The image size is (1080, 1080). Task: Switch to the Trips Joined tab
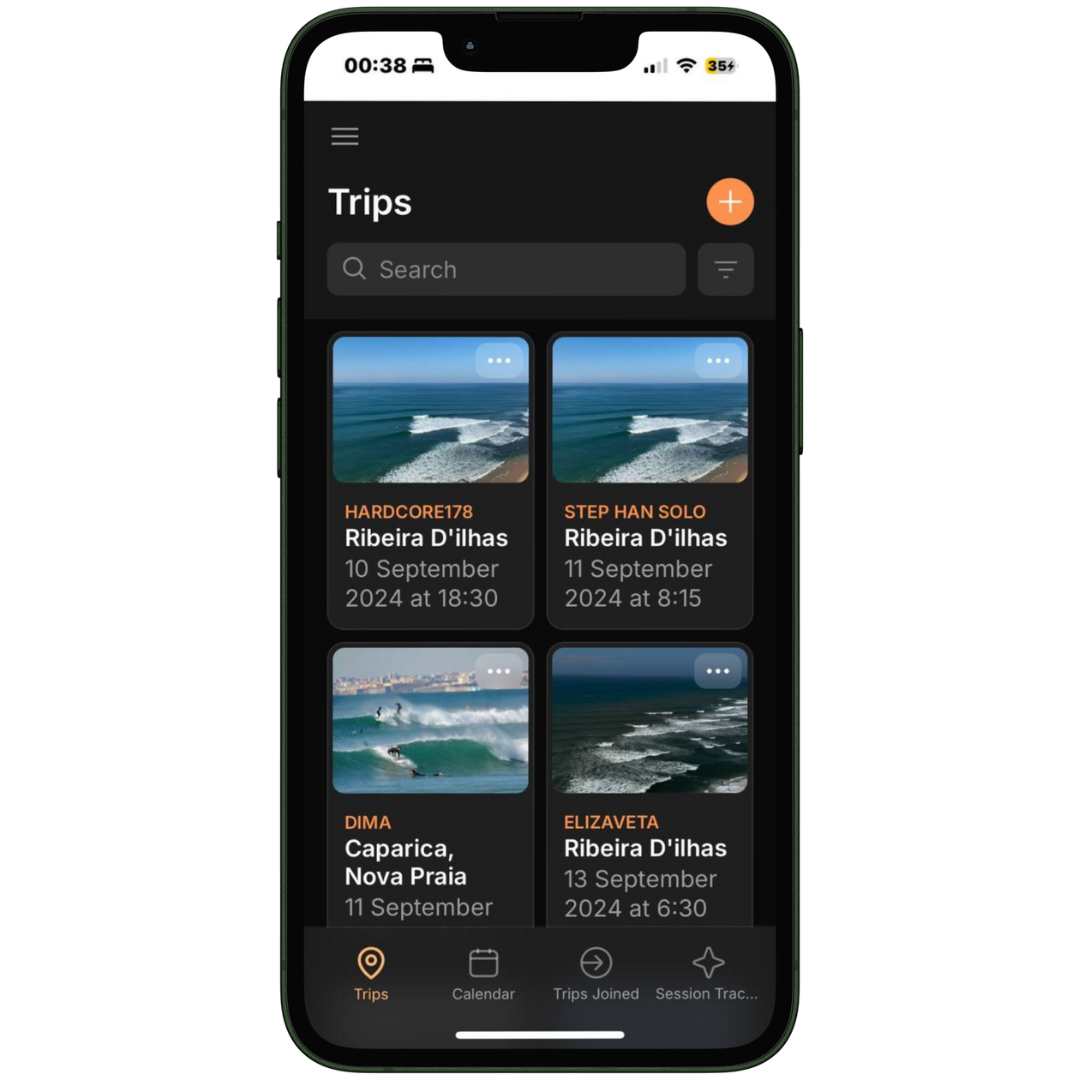tap(596, 974)
